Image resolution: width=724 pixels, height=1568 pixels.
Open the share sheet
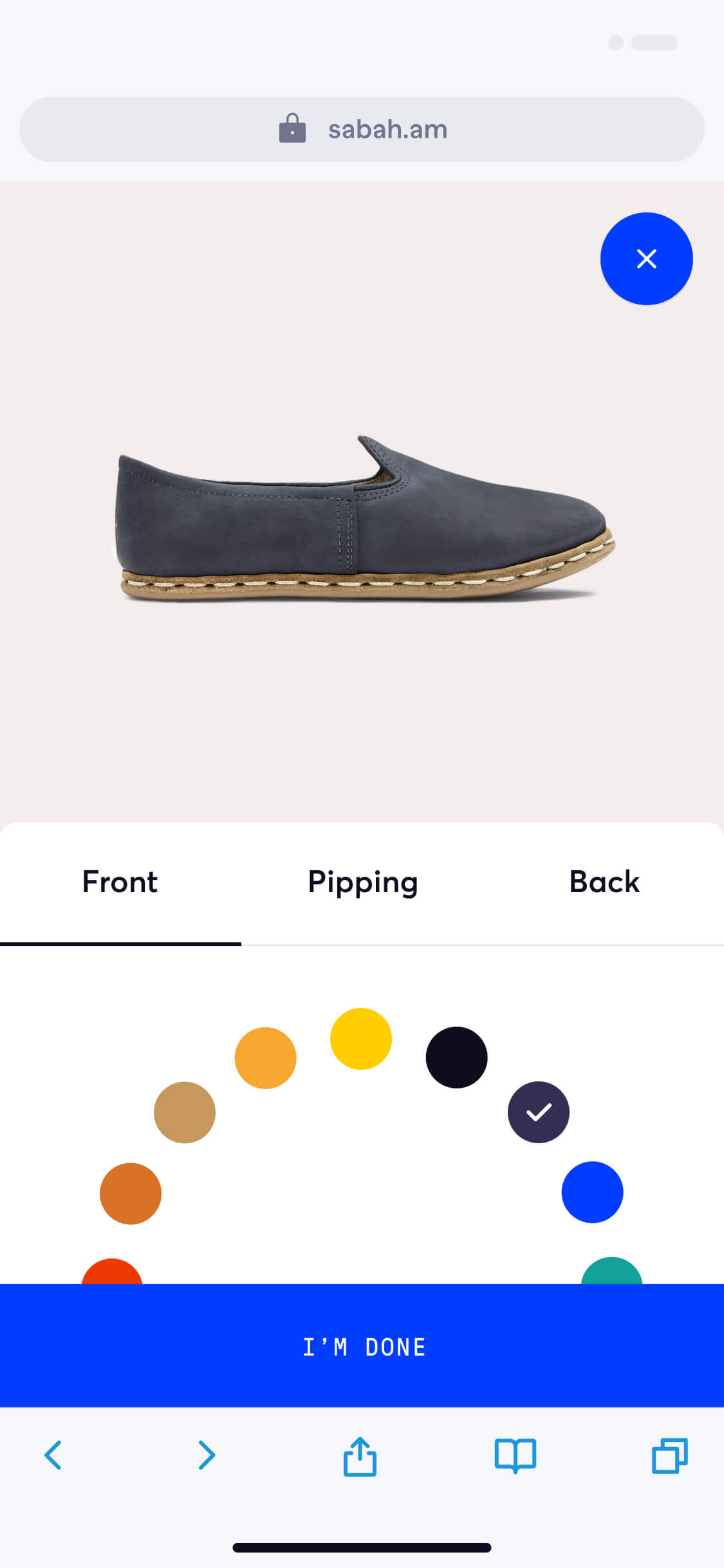[x=360, y=1456]
